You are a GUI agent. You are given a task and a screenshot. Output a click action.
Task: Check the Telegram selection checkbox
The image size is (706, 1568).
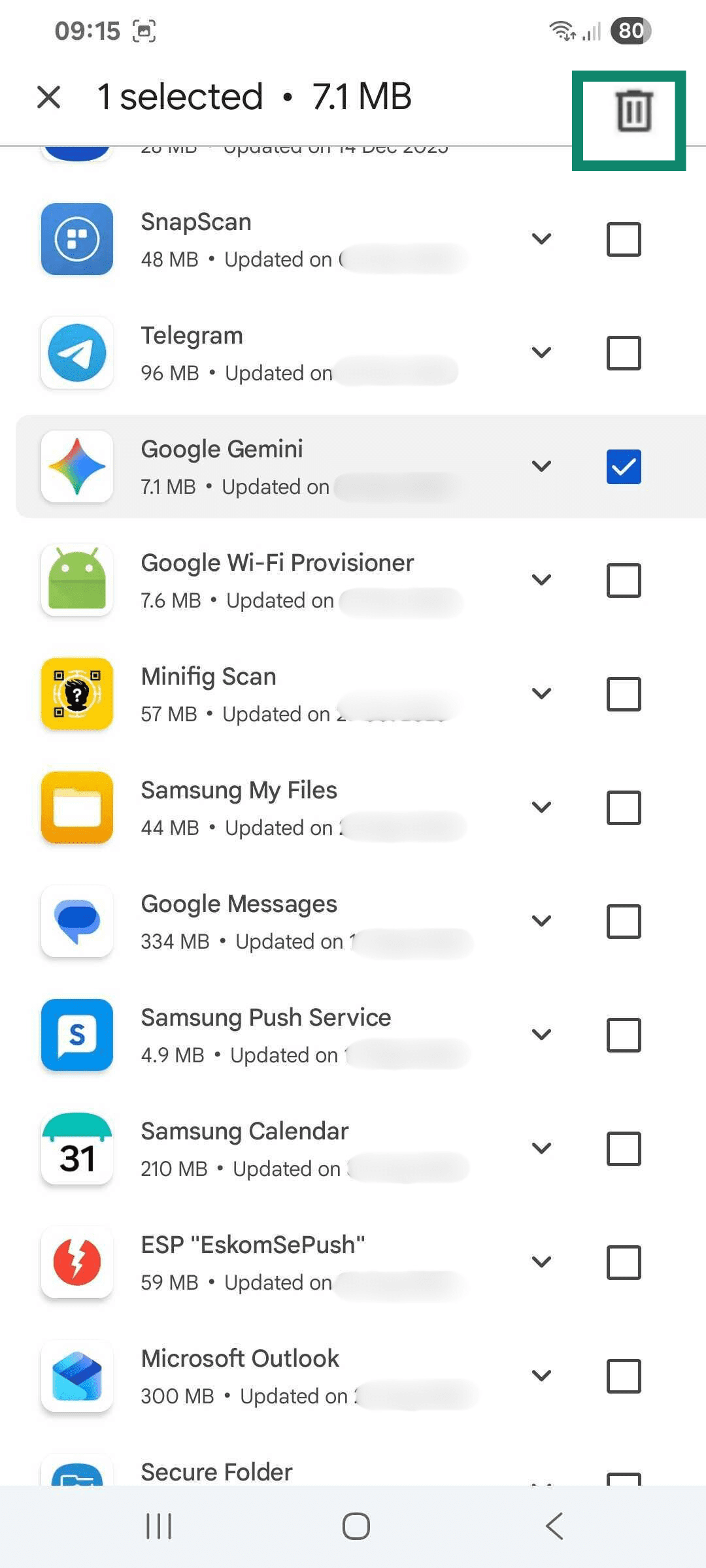(623, 353)
